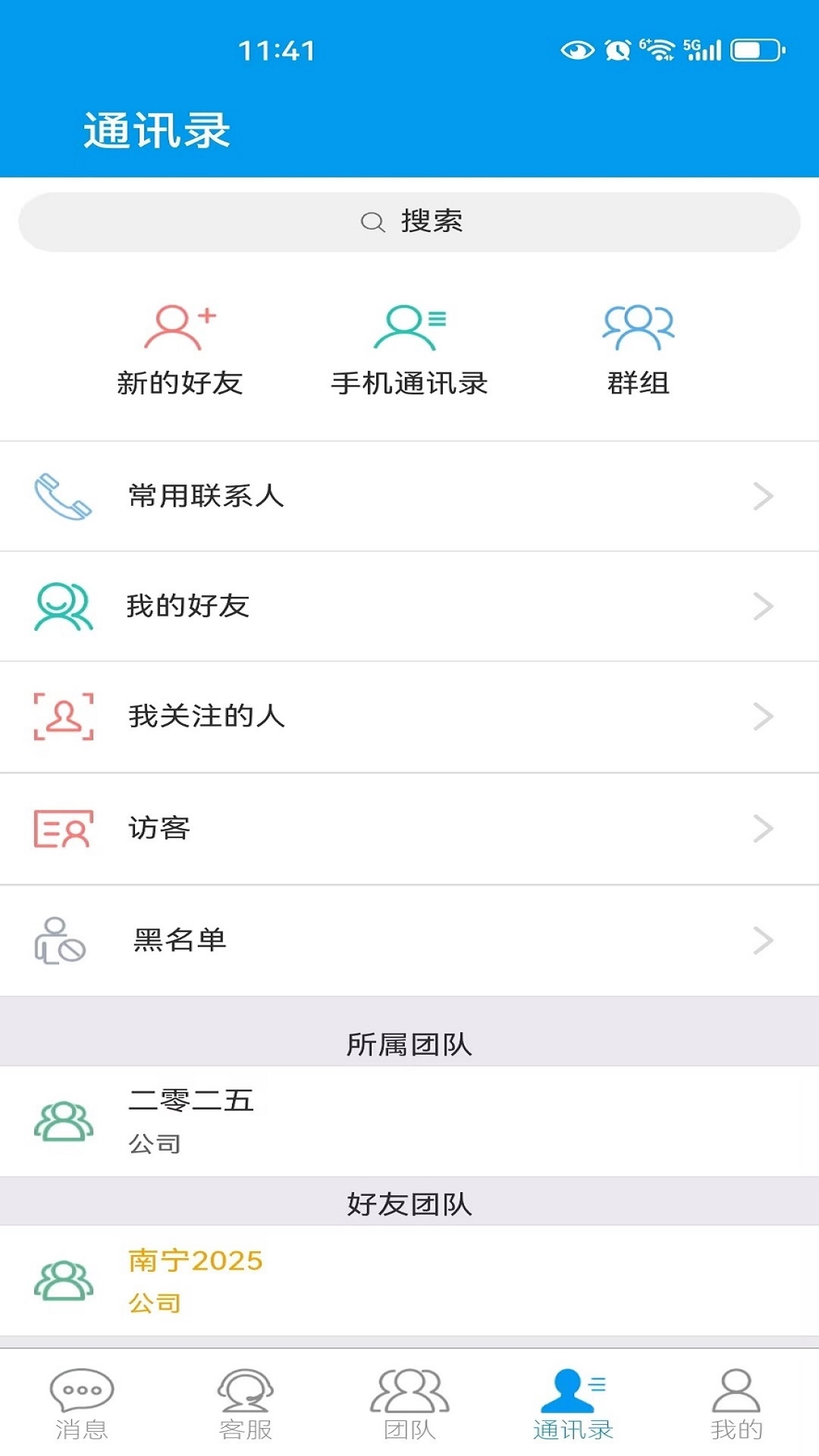Expand 黑名单 via its chevron

762,940
